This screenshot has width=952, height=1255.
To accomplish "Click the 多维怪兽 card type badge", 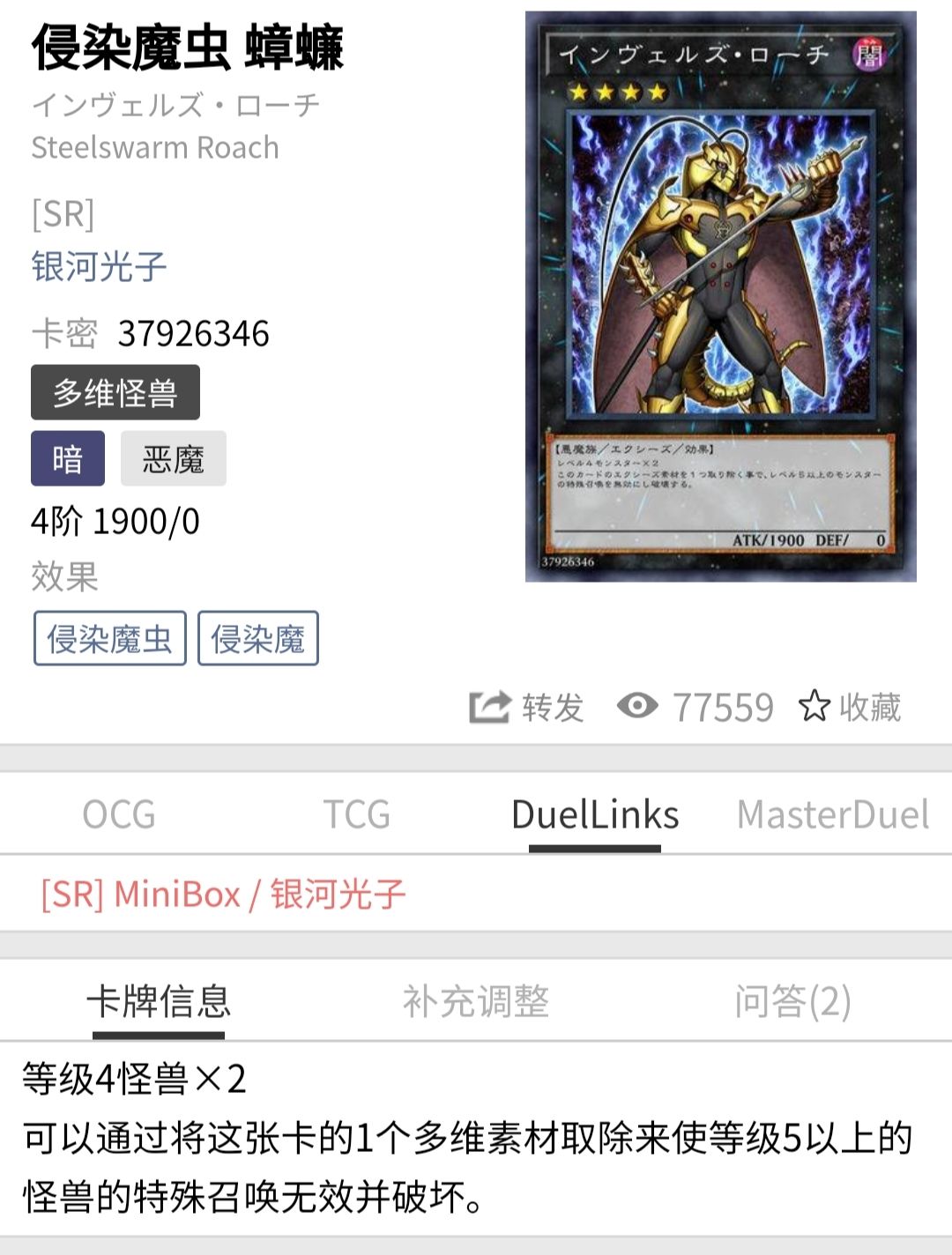I will coord(115,392).
